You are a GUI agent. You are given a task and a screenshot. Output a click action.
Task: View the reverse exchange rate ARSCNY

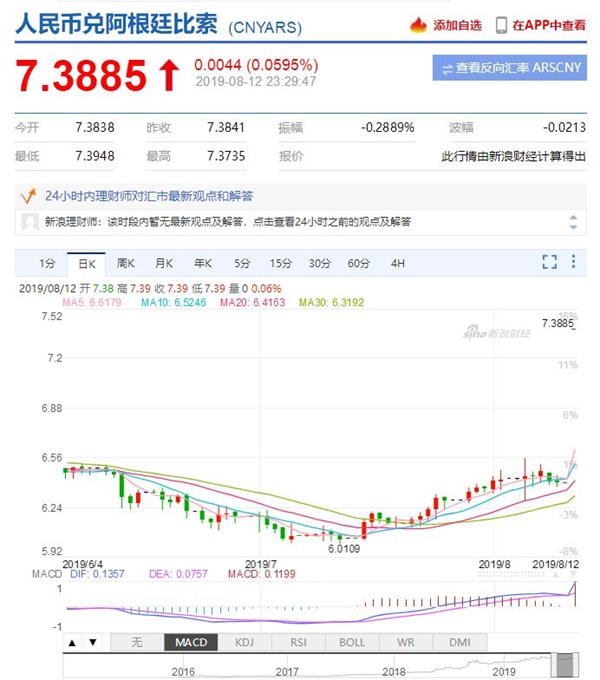coord(510,68)
